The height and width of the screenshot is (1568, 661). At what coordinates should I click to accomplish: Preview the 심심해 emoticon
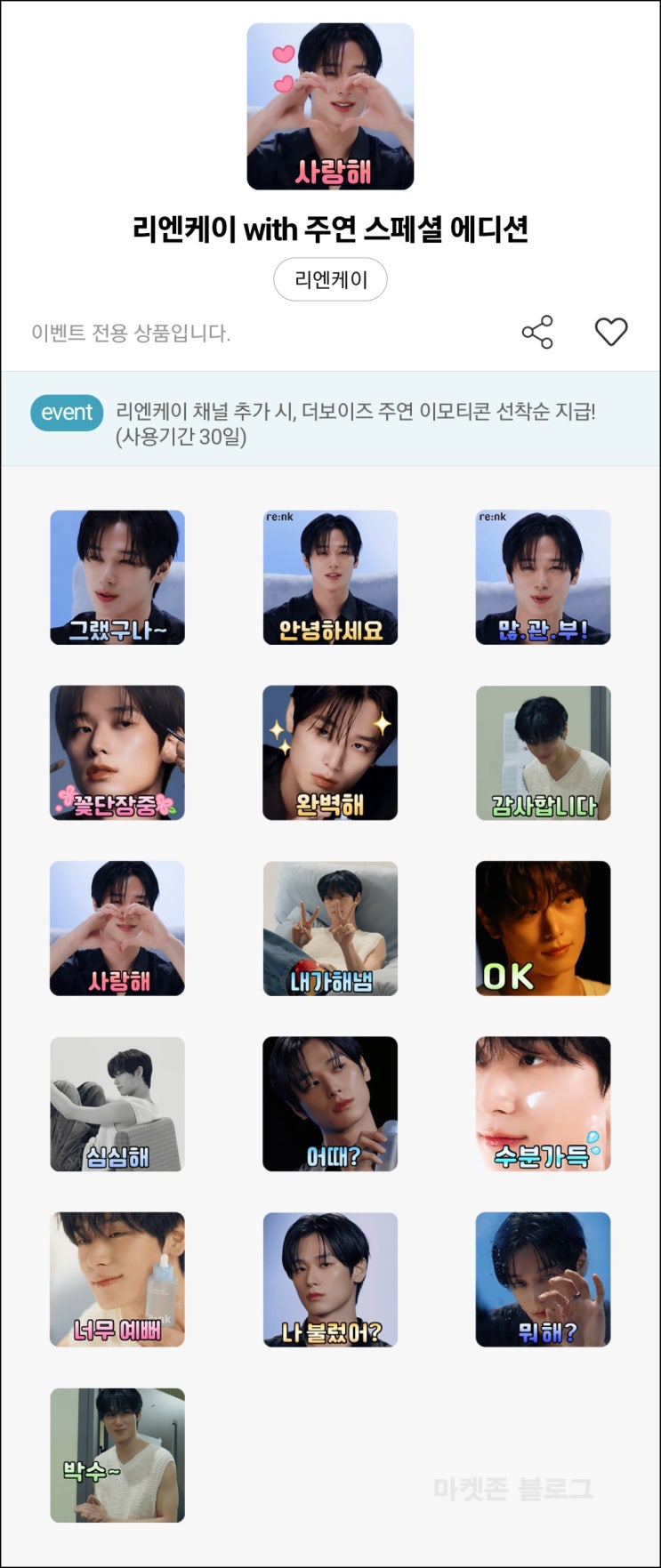(117, 1104)
